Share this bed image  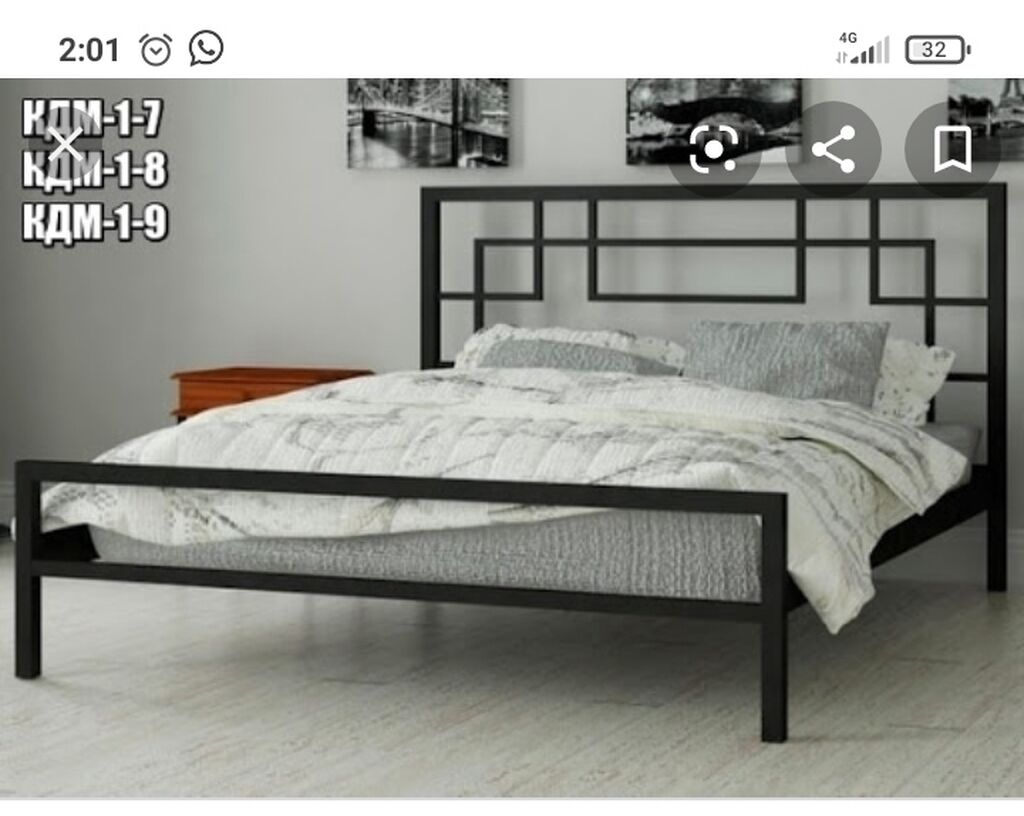pyautogui.click(x=833, y=150)
